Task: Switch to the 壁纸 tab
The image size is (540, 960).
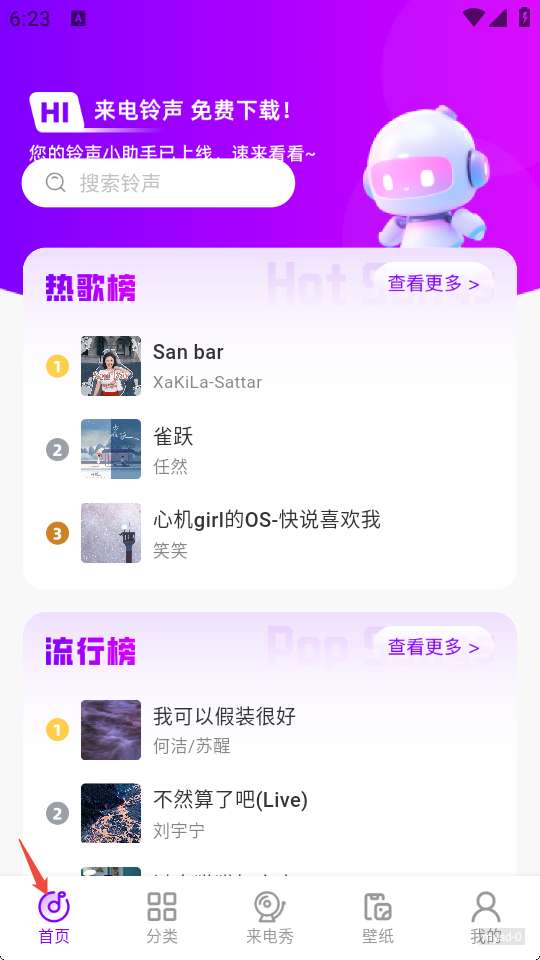Action: (378, 917)
